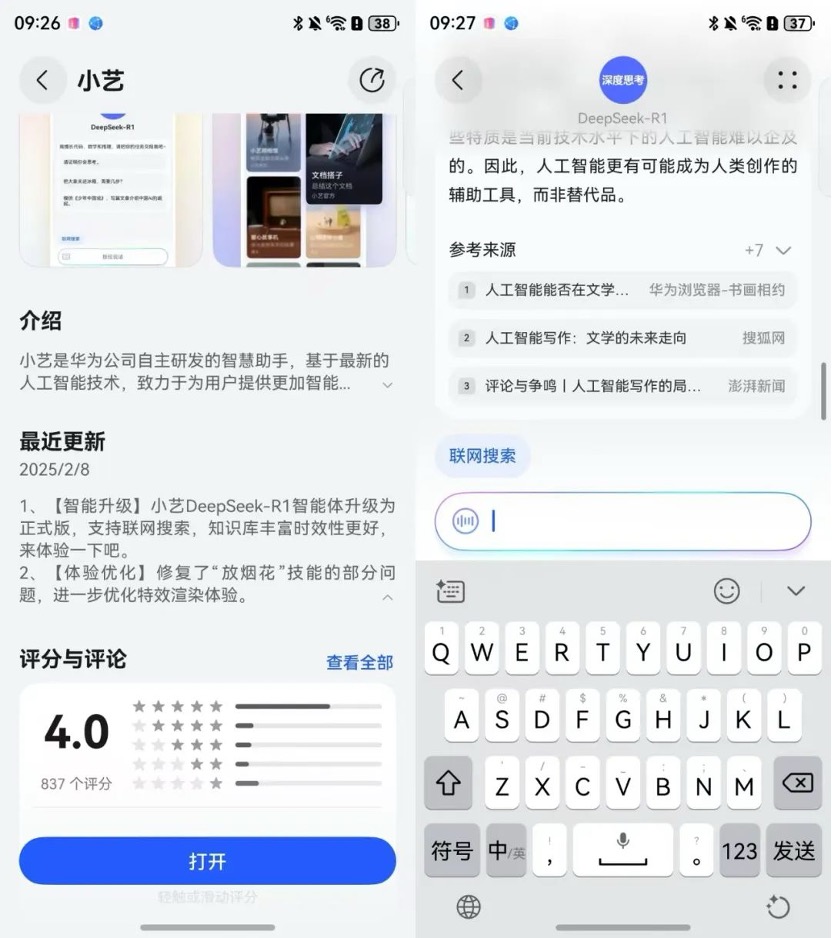Select the 联网搜索 chip

point(482,456)
